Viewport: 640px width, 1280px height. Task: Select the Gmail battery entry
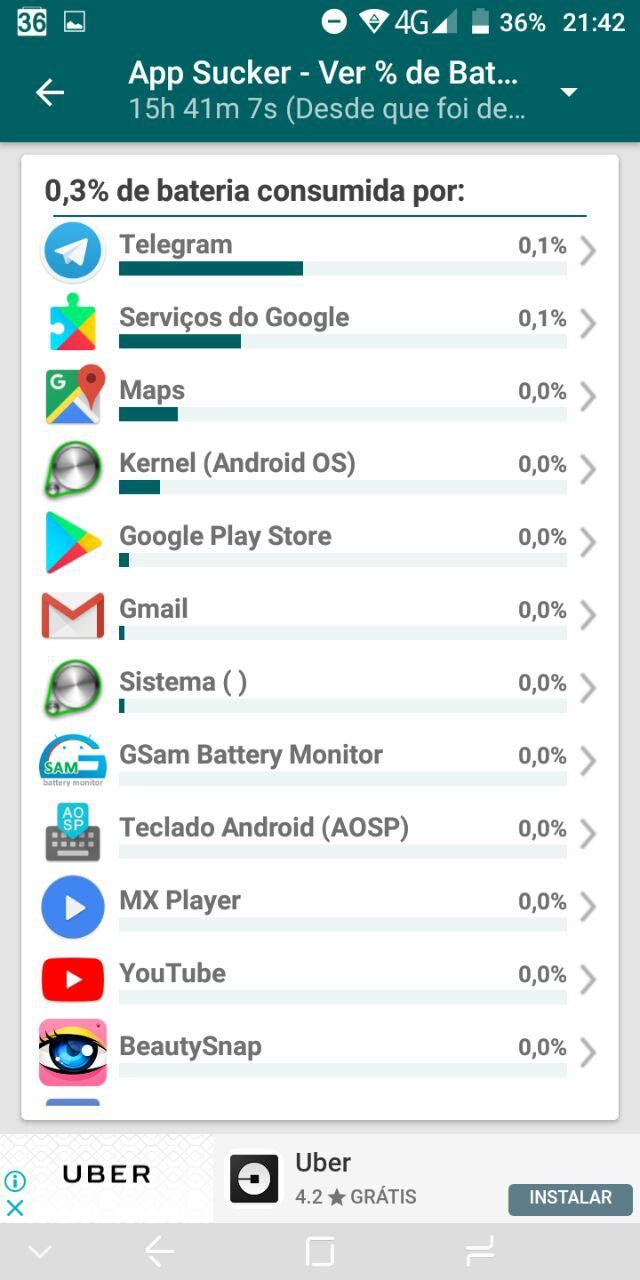tap(320, 616)
